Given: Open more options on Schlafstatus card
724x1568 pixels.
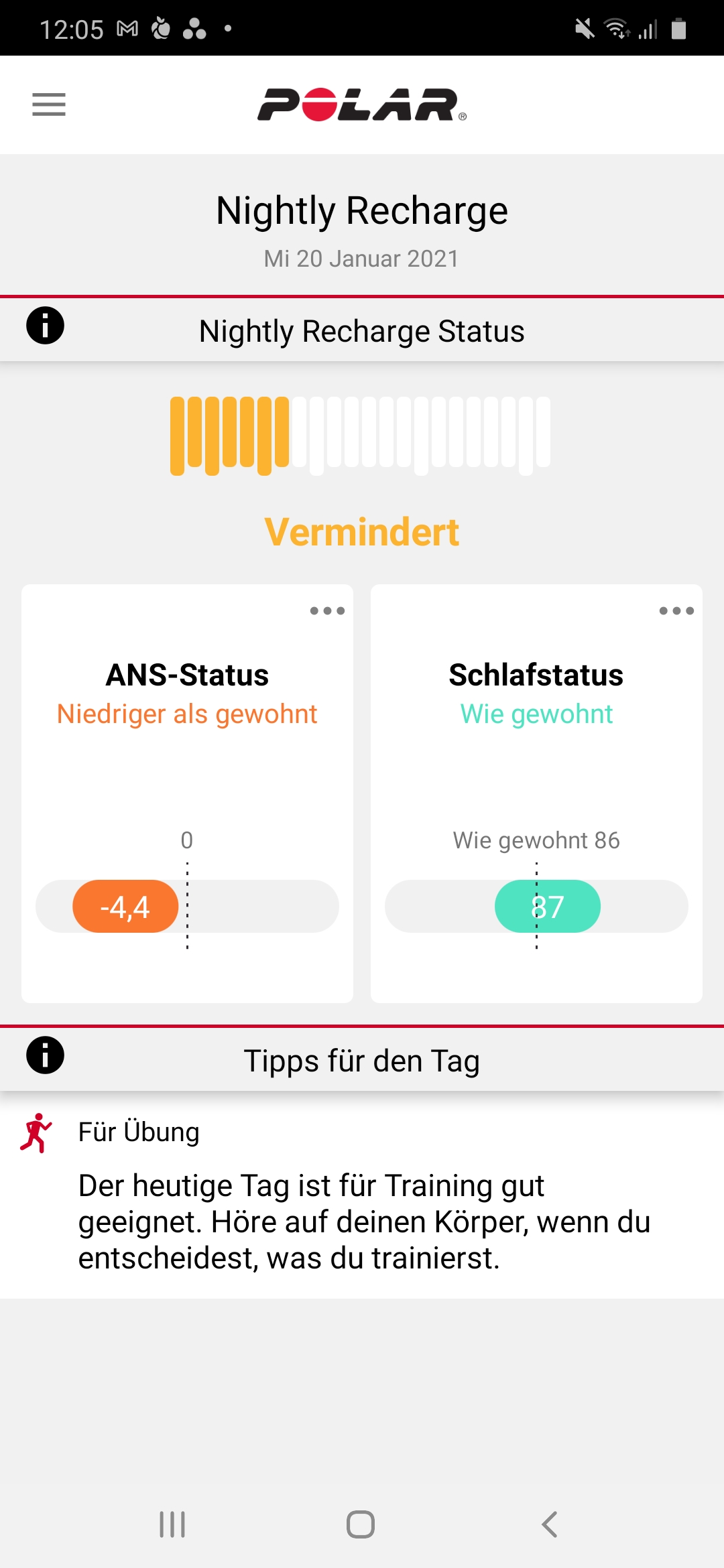Looking at the screenshot, I should click(x=676, y=610).
